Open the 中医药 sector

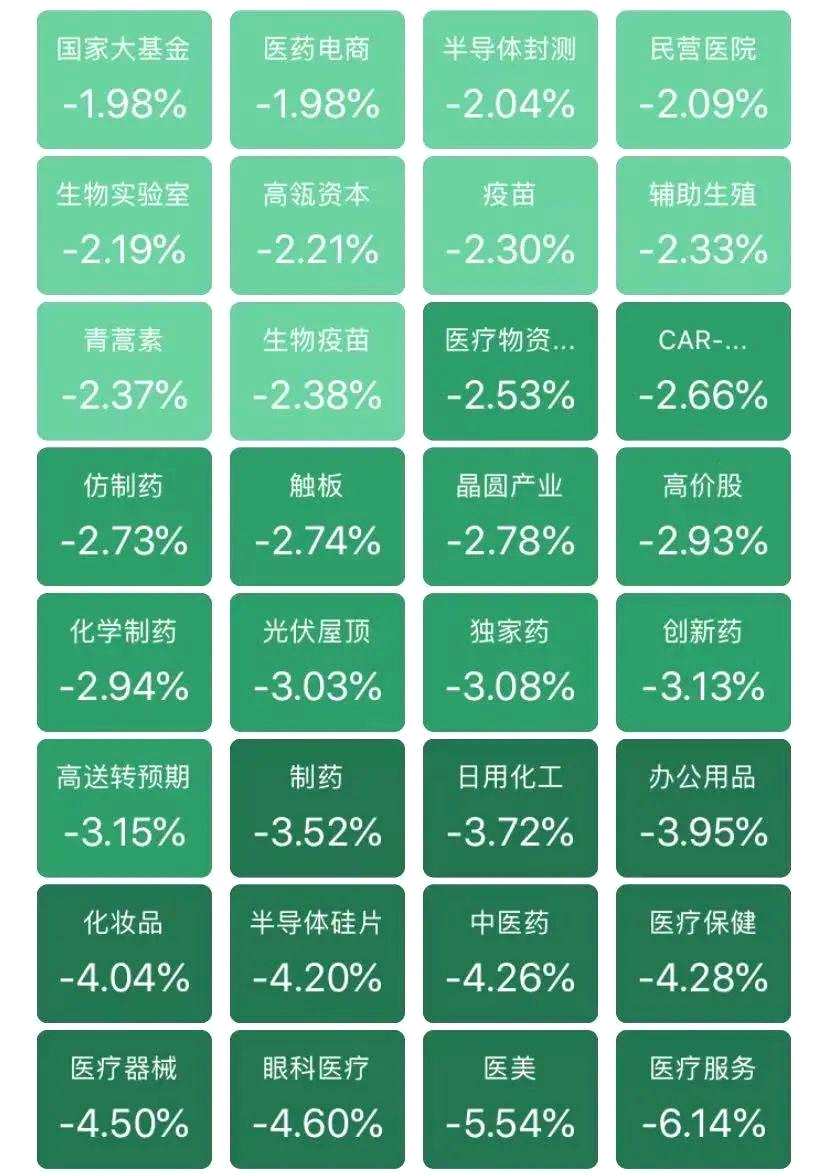(510, 953)
